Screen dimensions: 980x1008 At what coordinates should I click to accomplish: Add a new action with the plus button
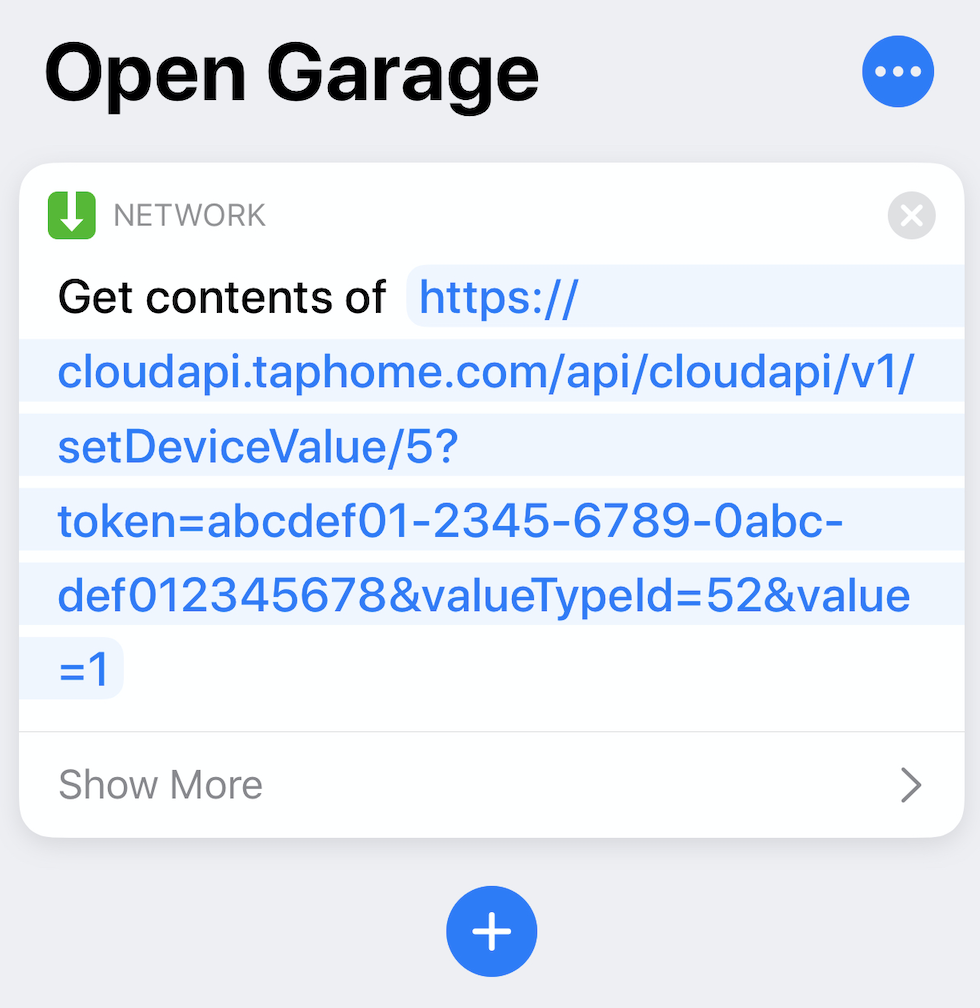click(491, 931)
